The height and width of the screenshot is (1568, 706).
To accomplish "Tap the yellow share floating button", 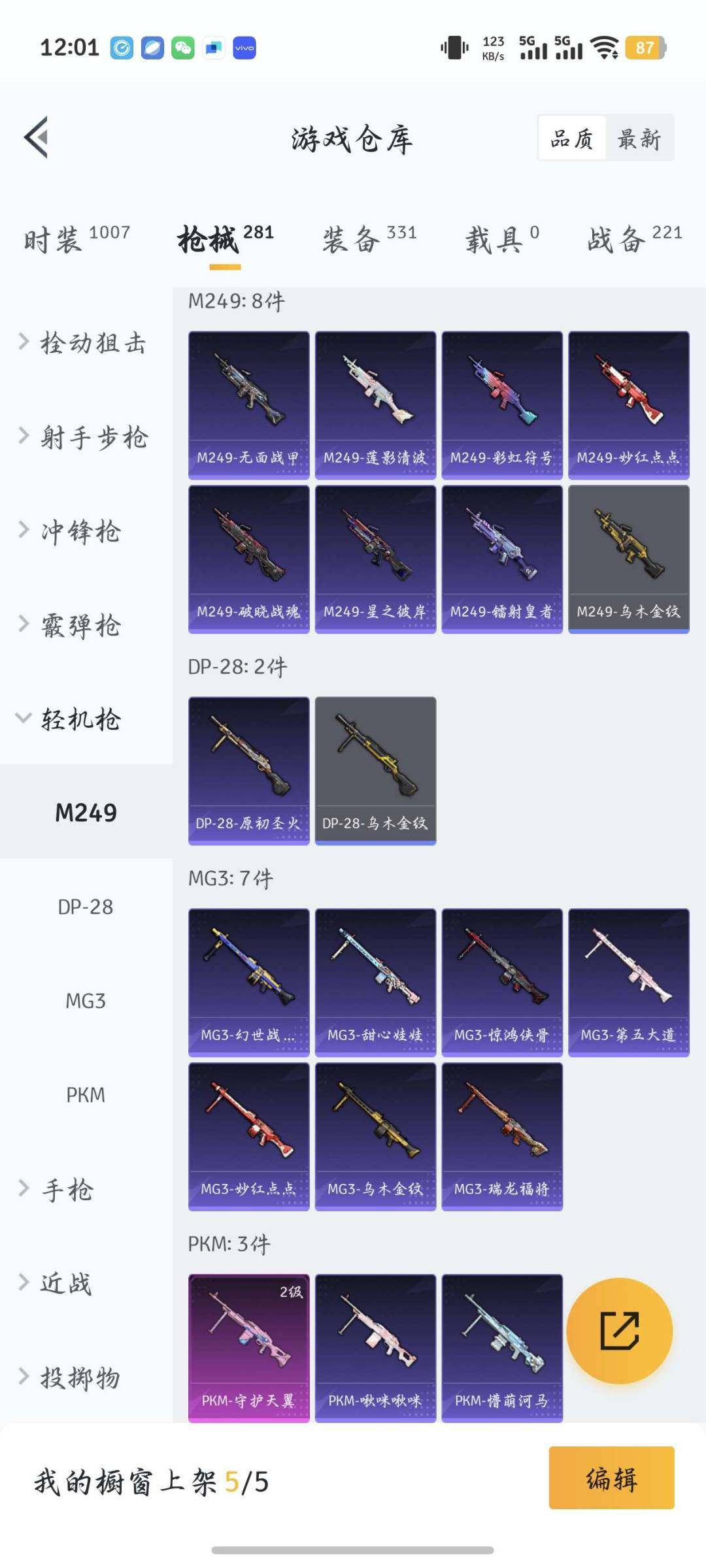I will 619,1331.
